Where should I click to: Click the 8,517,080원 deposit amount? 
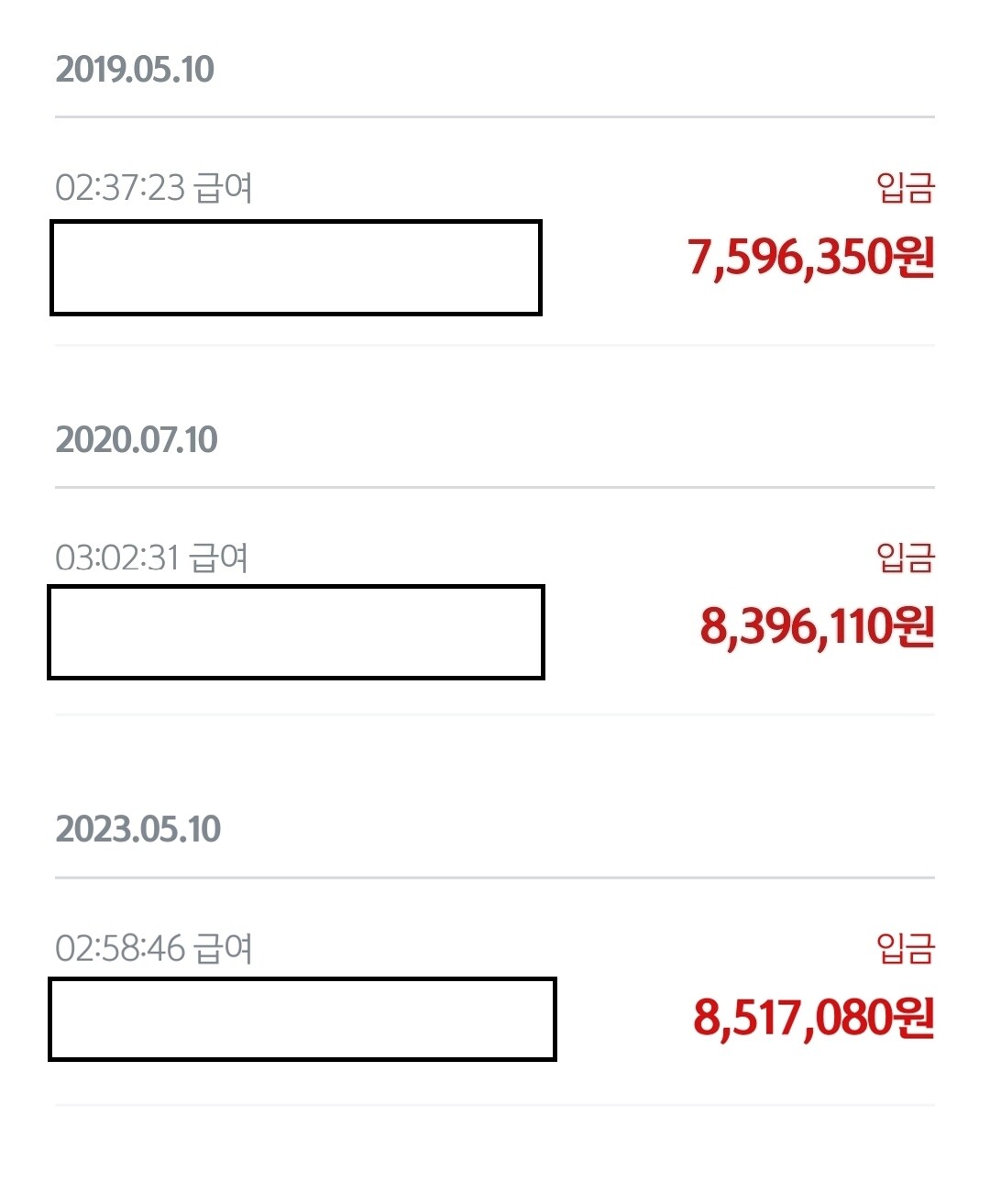[x=814, y=1018]
